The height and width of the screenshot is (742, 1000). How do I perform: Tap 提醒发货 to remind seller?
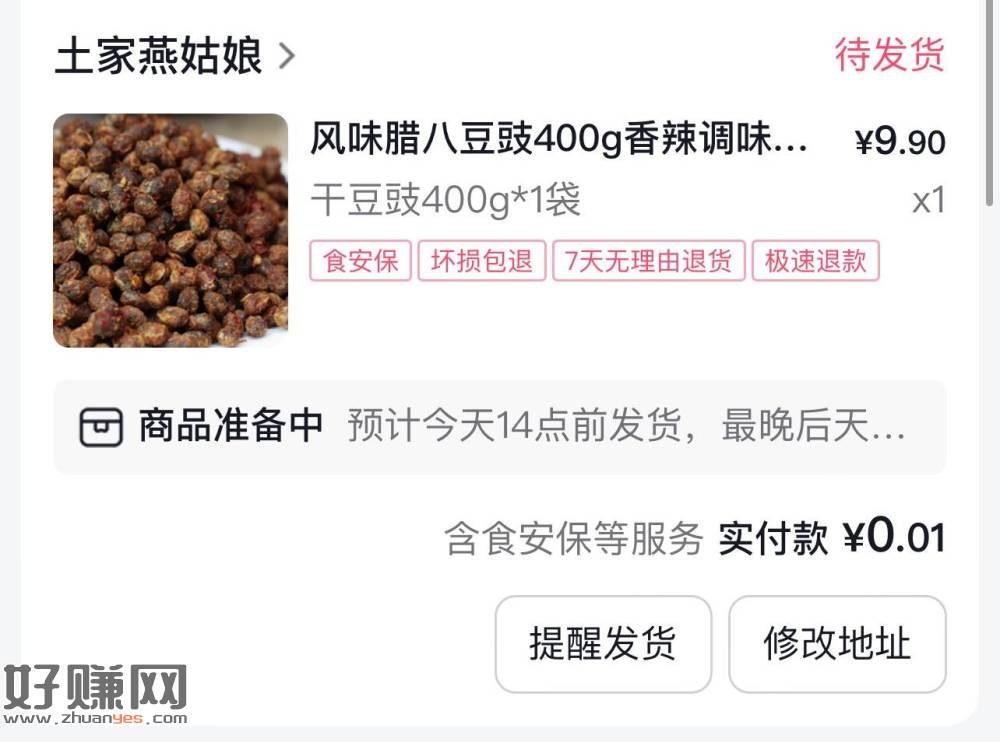pos(603,644)
